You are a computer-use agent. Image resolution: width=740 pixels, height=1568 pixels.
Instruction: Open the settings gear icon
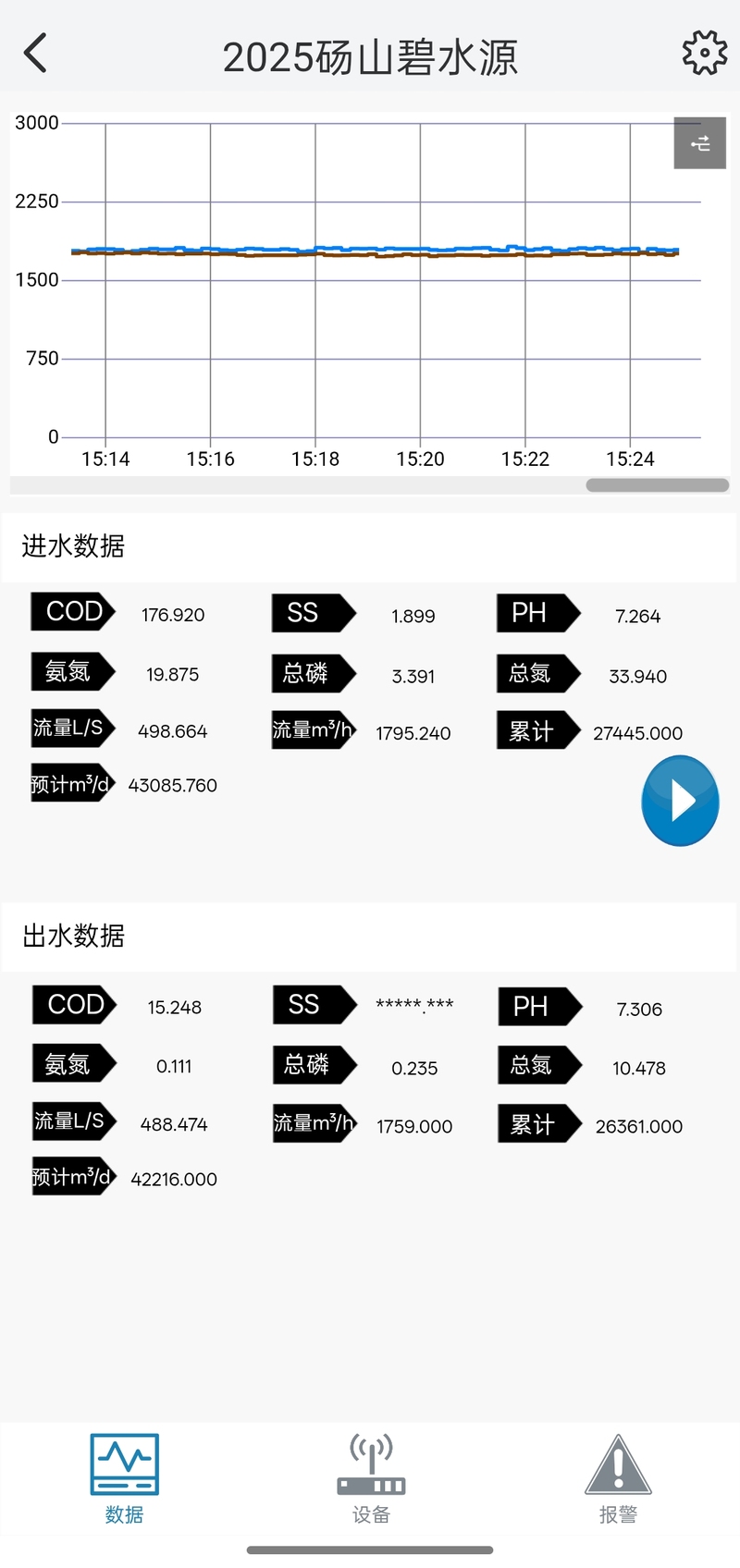[705, 53]
